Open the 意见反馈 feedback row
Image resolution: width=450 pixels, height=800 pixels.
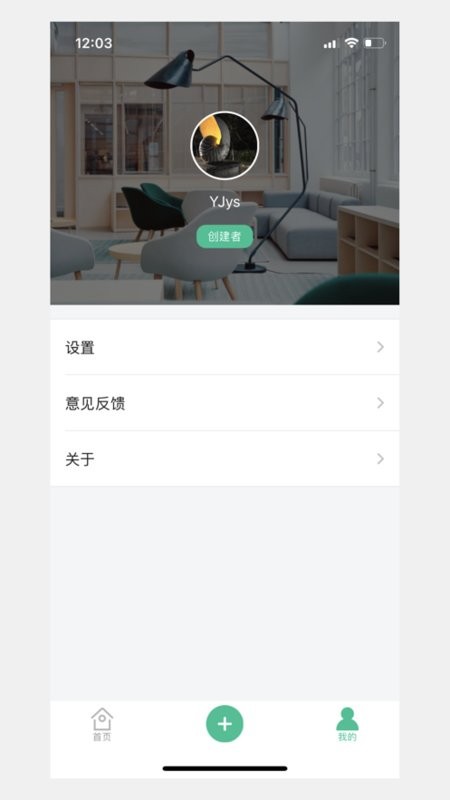[x=224, y=403]
